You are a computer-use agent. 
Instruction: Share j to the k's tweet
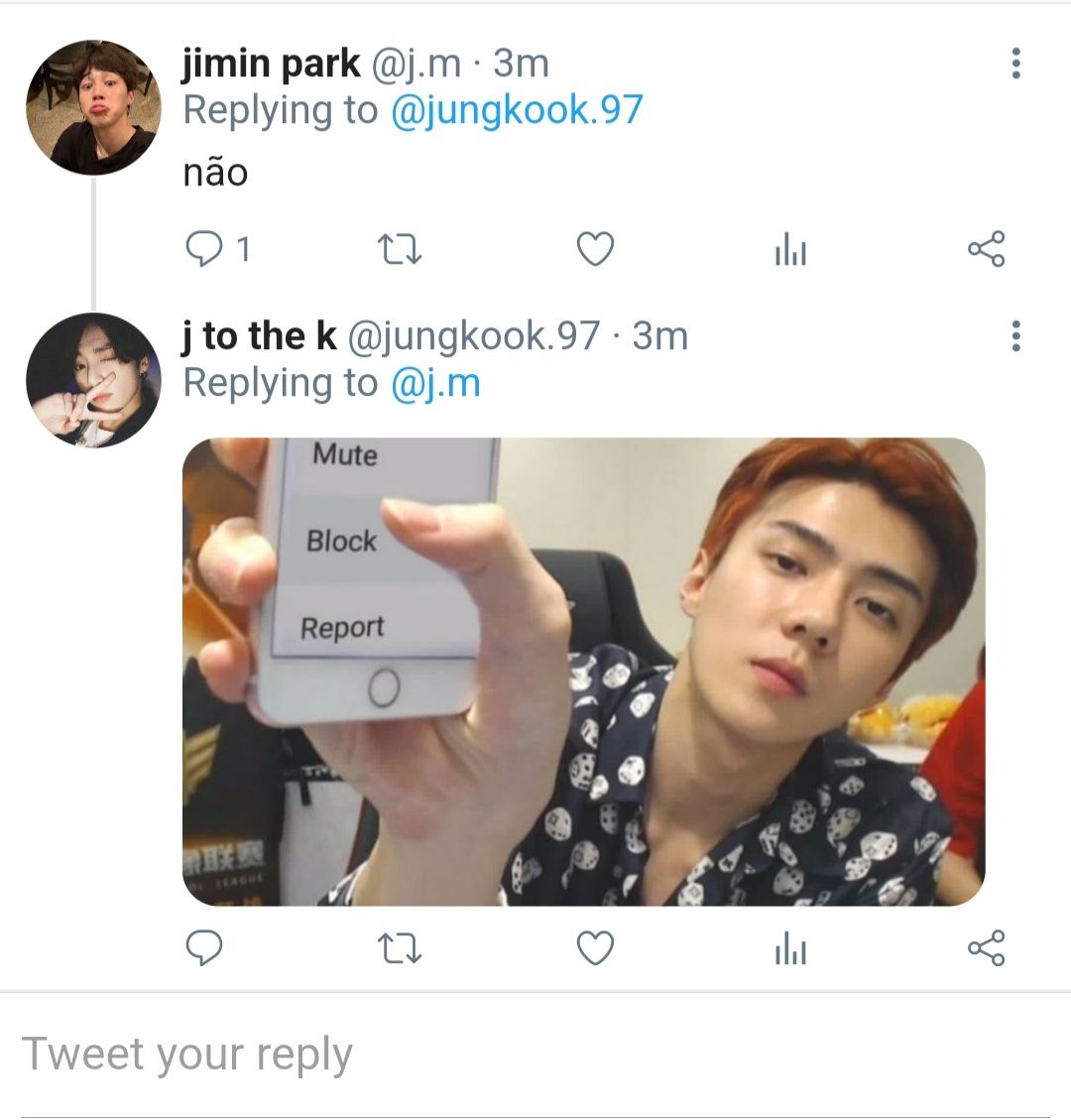point(986,948)
